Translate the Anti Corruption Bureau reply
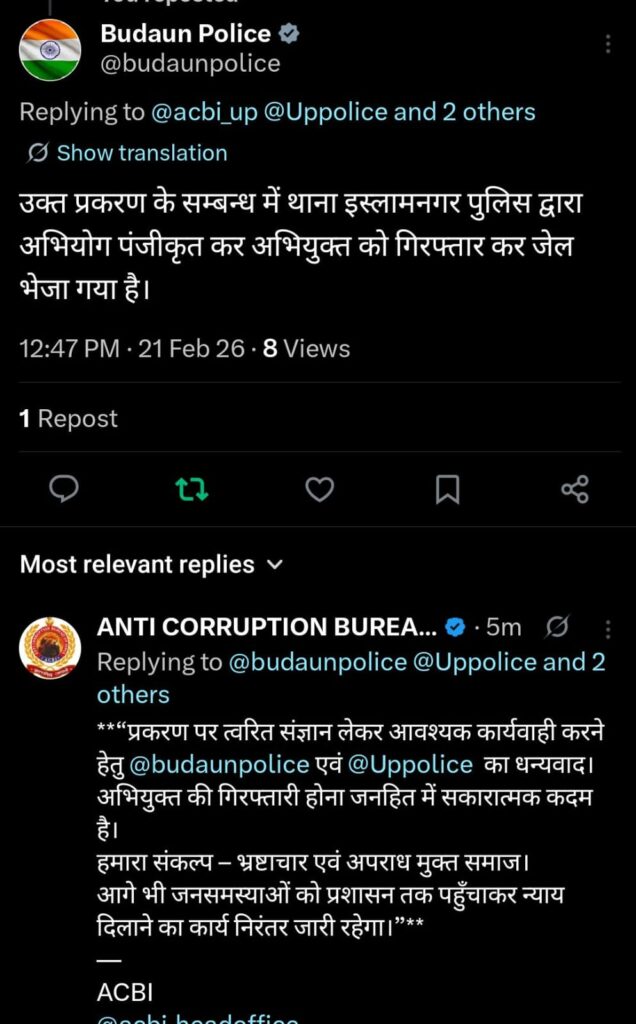The height and width of the screenshot is (1024, 636). pyautogui.click(x=559, y=627)
